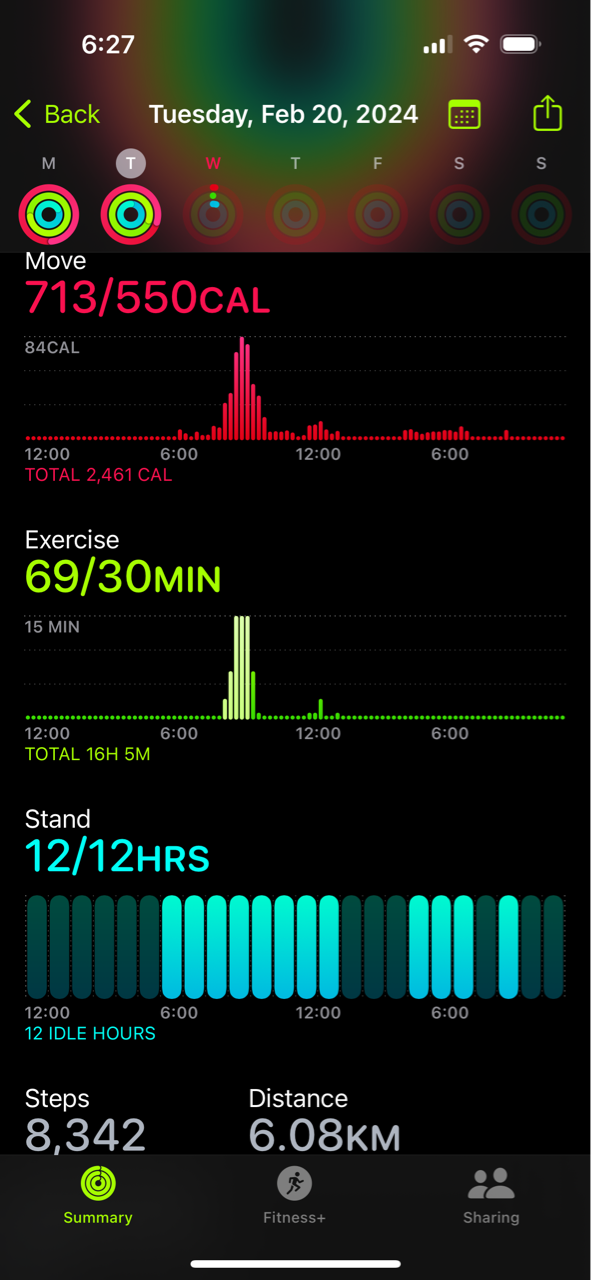Select Saturday's activity rings
This screenshot has width=591, height=1280.
click(459, 214)
